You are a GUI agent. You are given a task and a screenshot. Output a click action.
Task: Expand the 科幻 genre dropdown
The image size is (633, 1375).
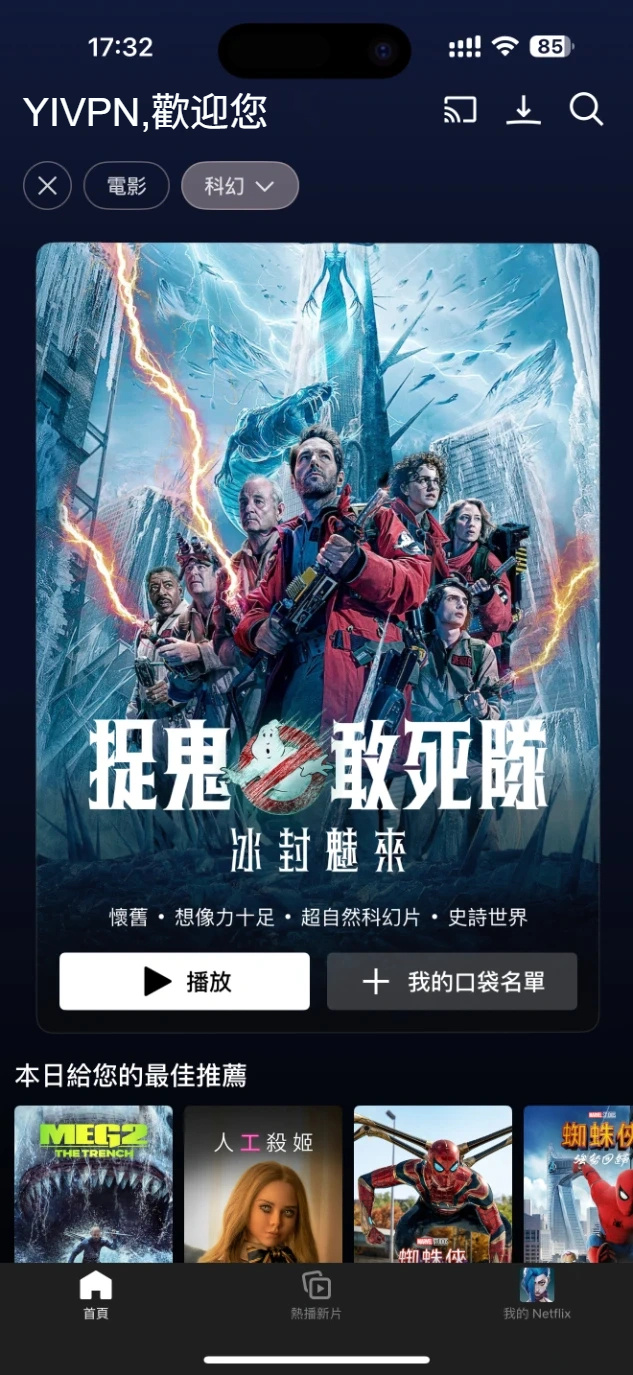click(x=240, y=186)
